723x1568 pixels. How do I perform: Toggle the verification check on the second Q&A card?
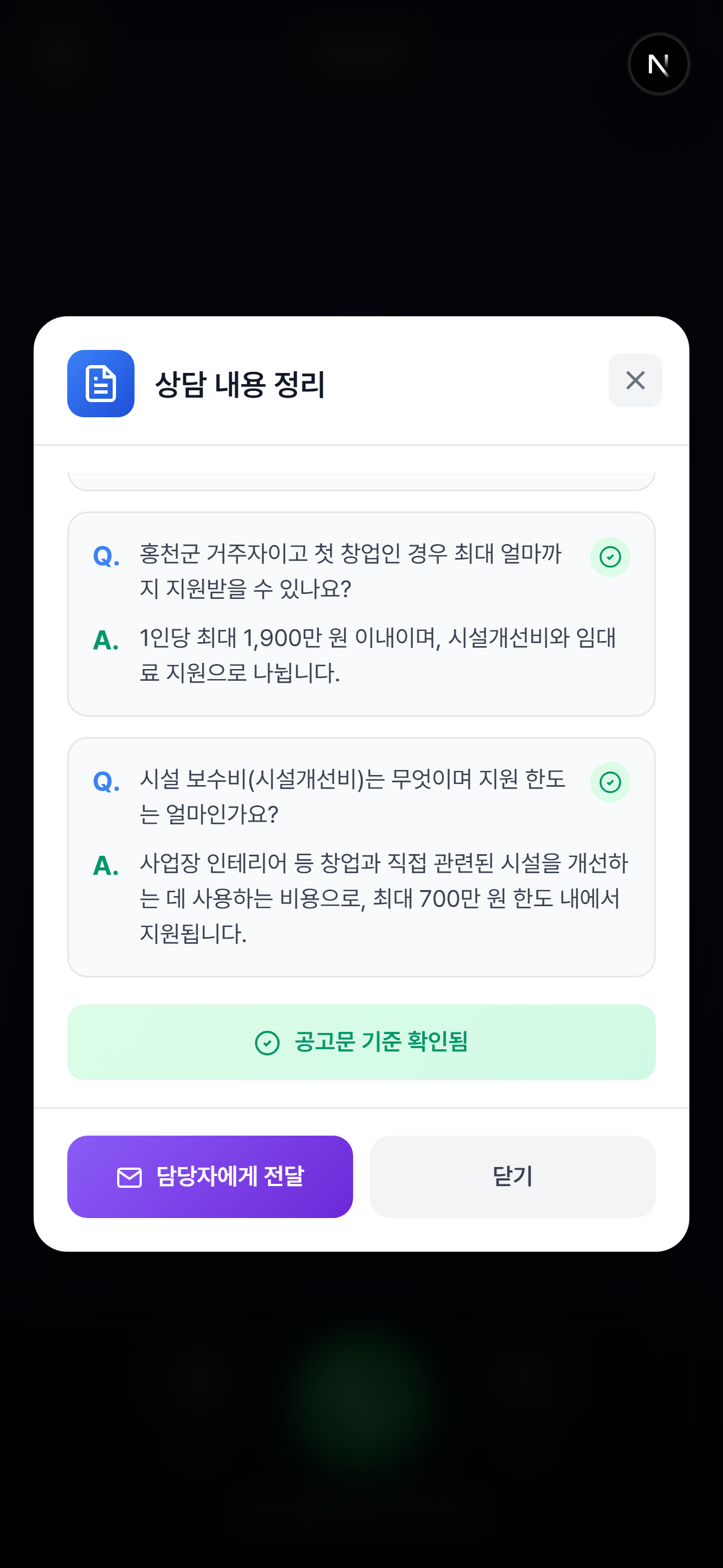(x=610, y=782)
